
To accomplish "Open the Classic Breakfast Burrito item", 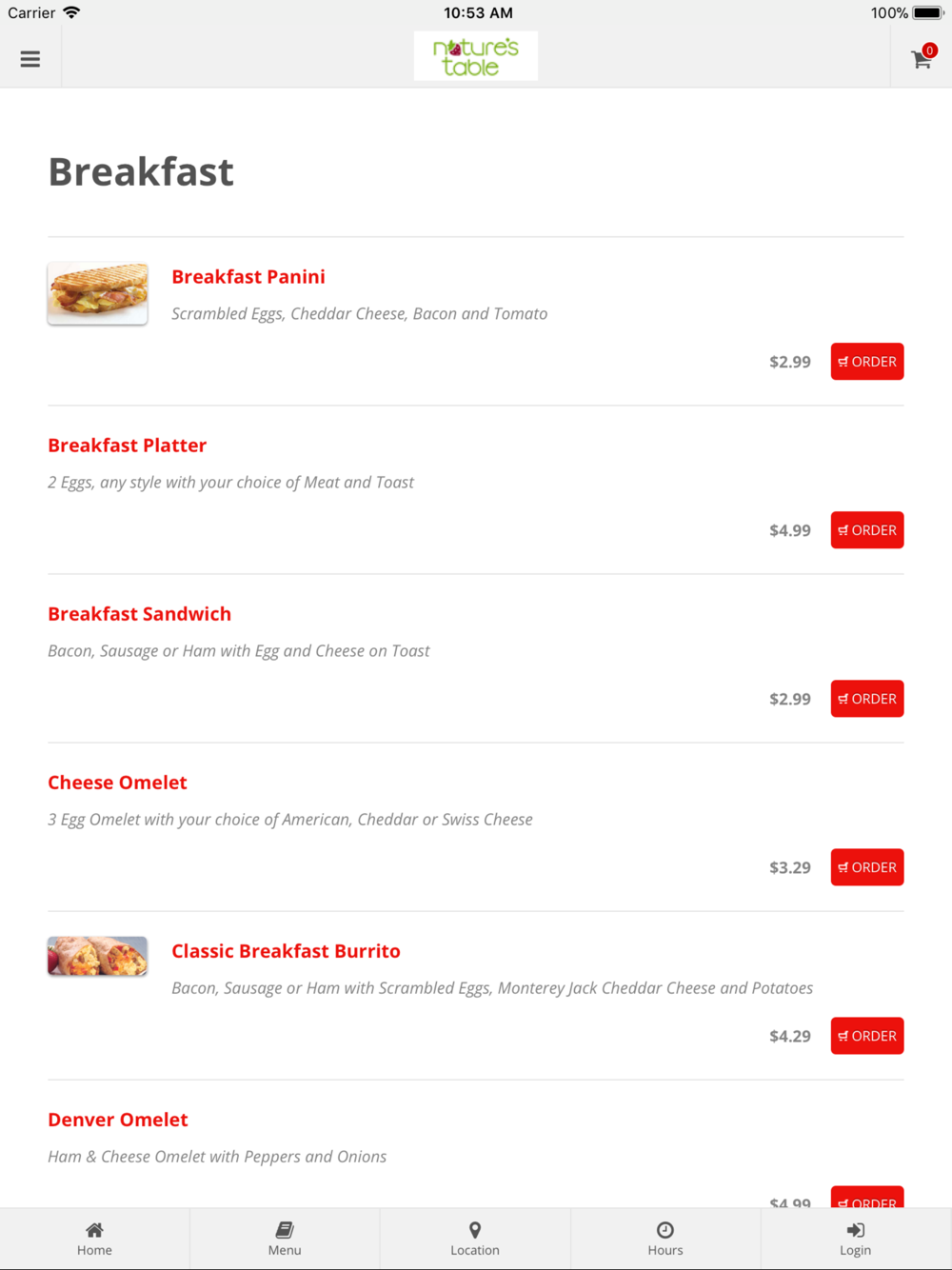I will pos(286,951).
